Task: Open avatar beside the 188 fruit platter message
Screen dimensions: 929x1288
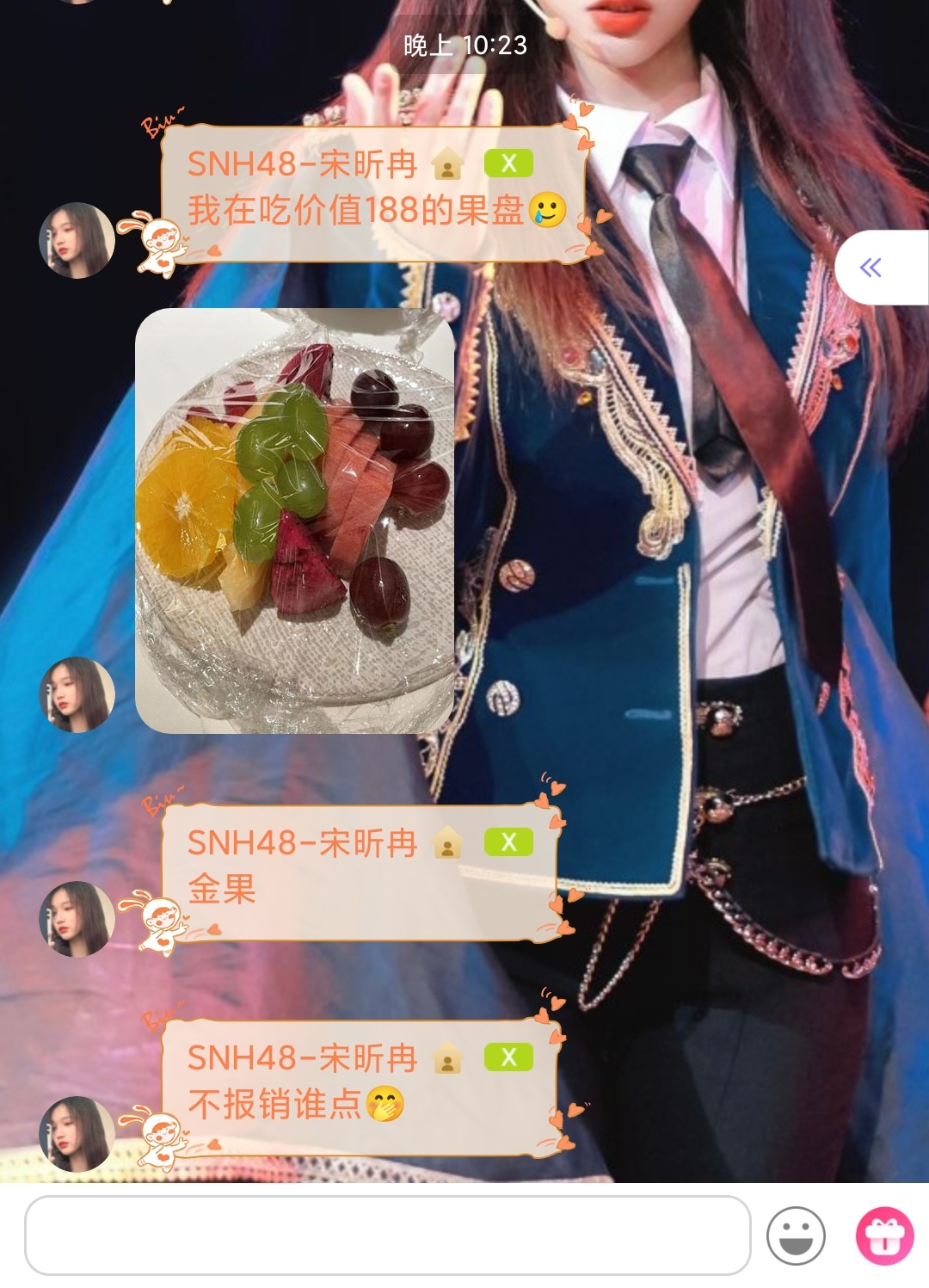Action: (x=77, y=240)
